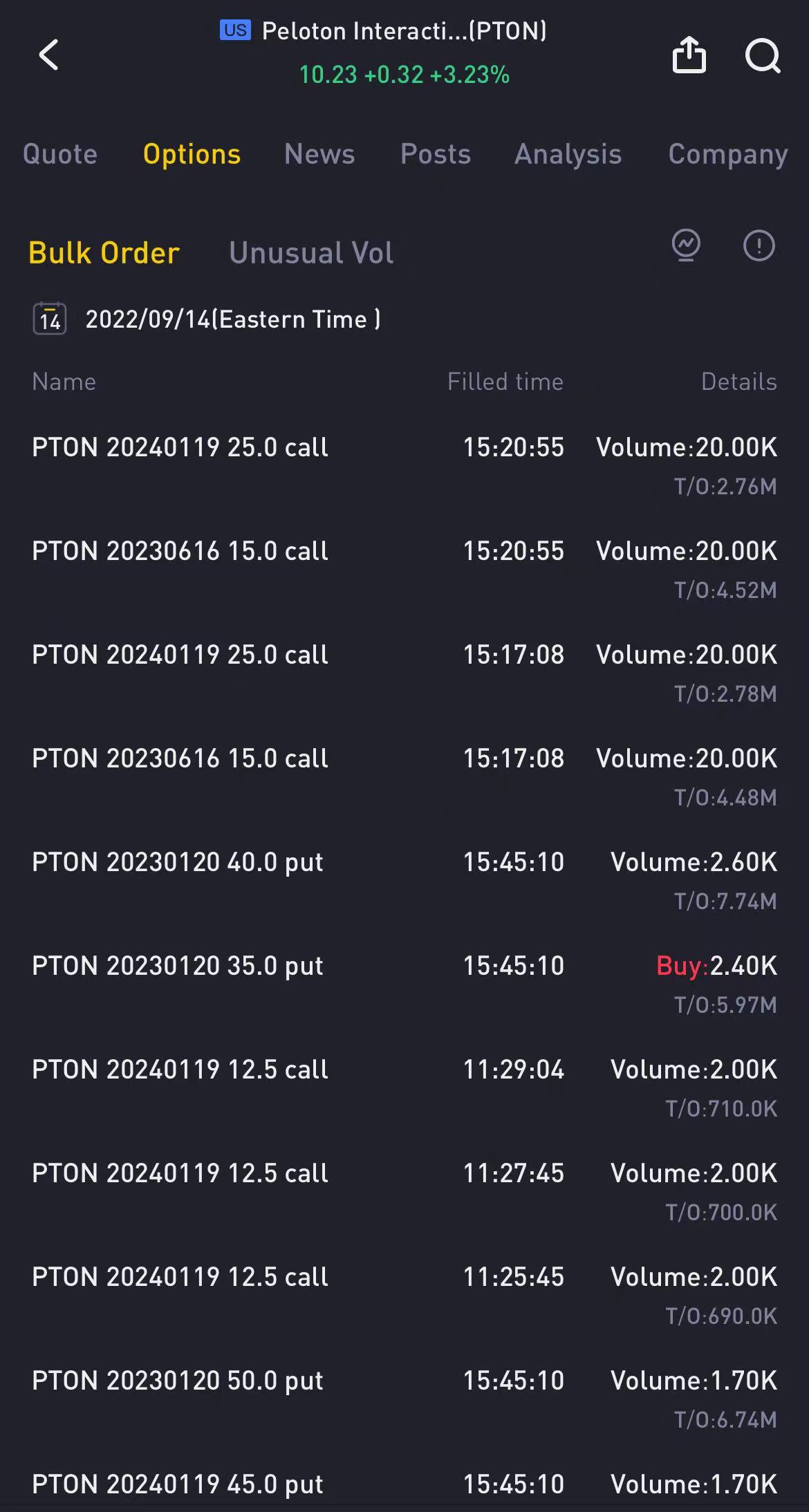Select the Options tab
809x1512 pixels.
click(192, 154)
